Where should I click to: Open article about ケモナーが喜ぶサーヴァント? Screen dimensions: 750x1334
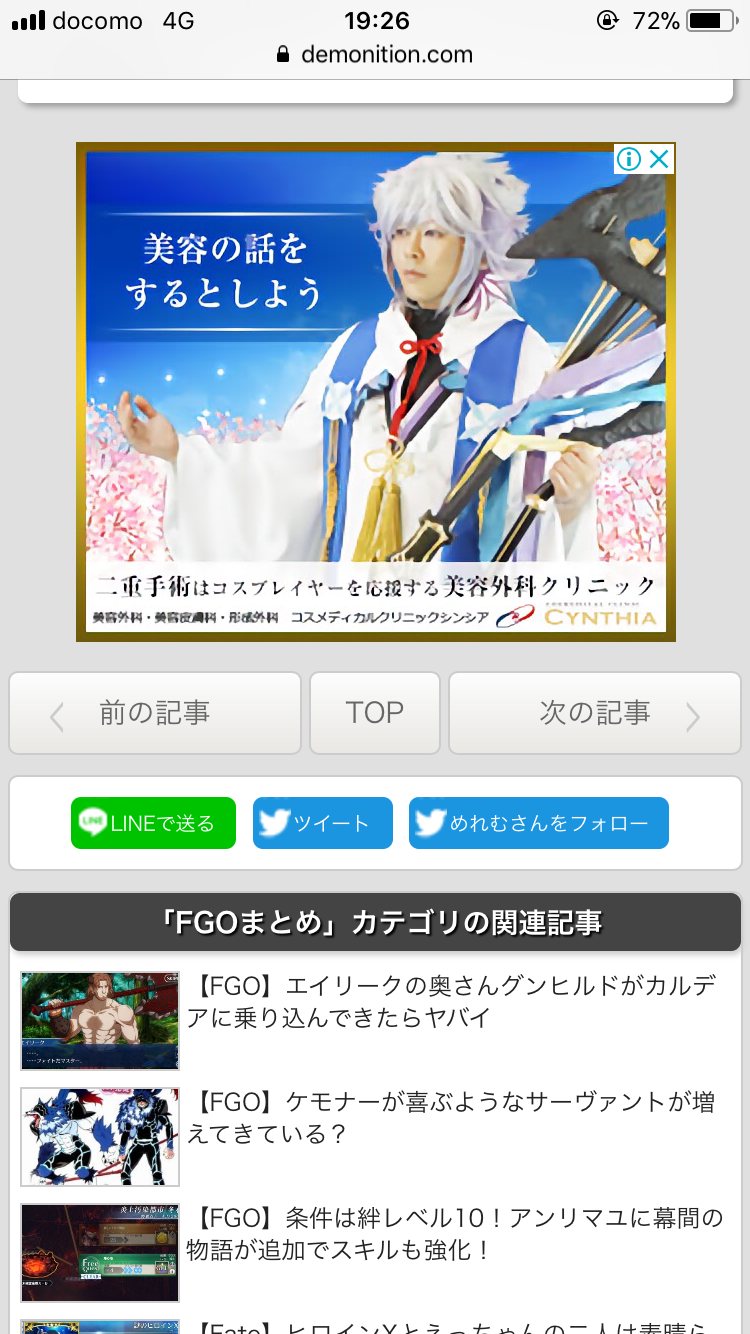click(x=450, y=1118)
